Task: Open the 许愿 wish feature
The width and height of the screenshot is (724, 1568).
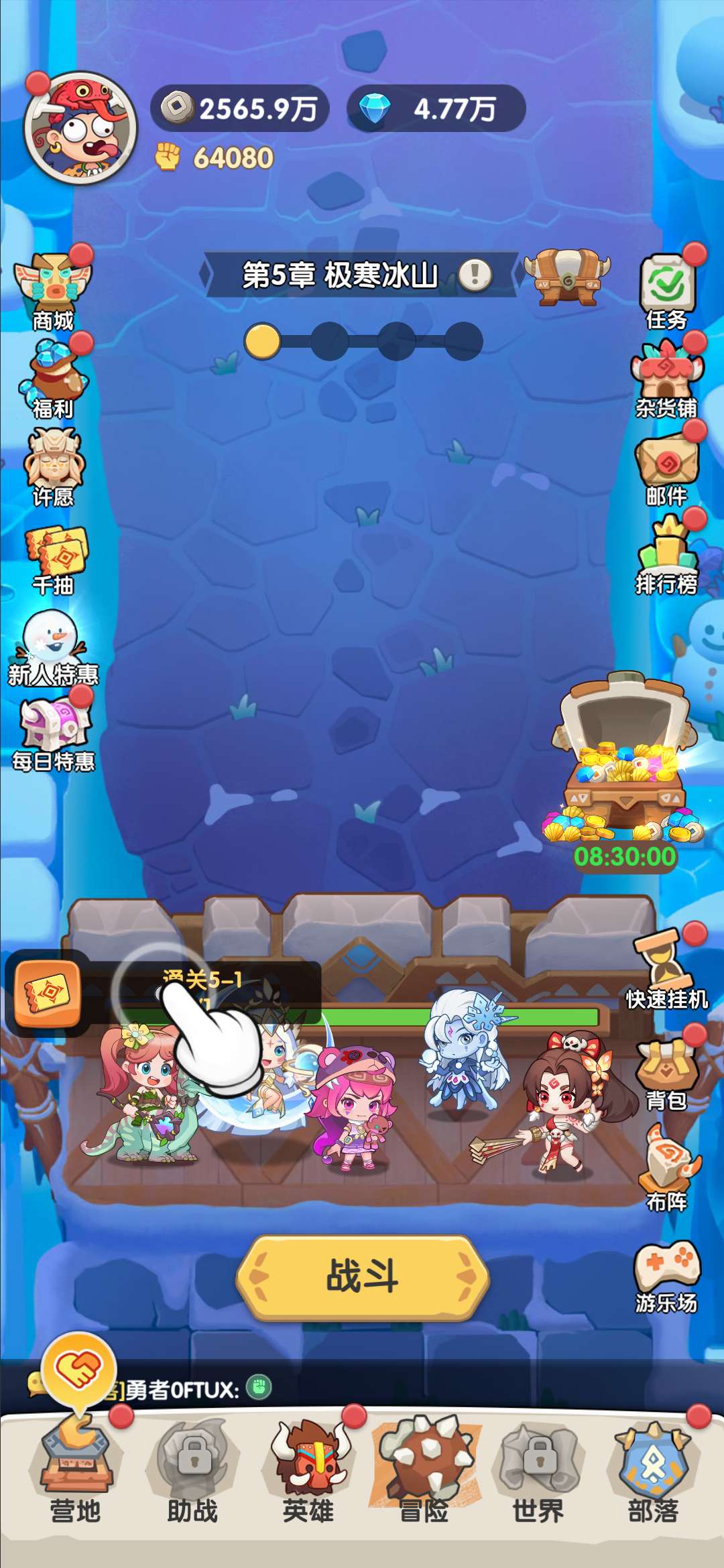Action: pyautogui.click(x=53, y=467)
